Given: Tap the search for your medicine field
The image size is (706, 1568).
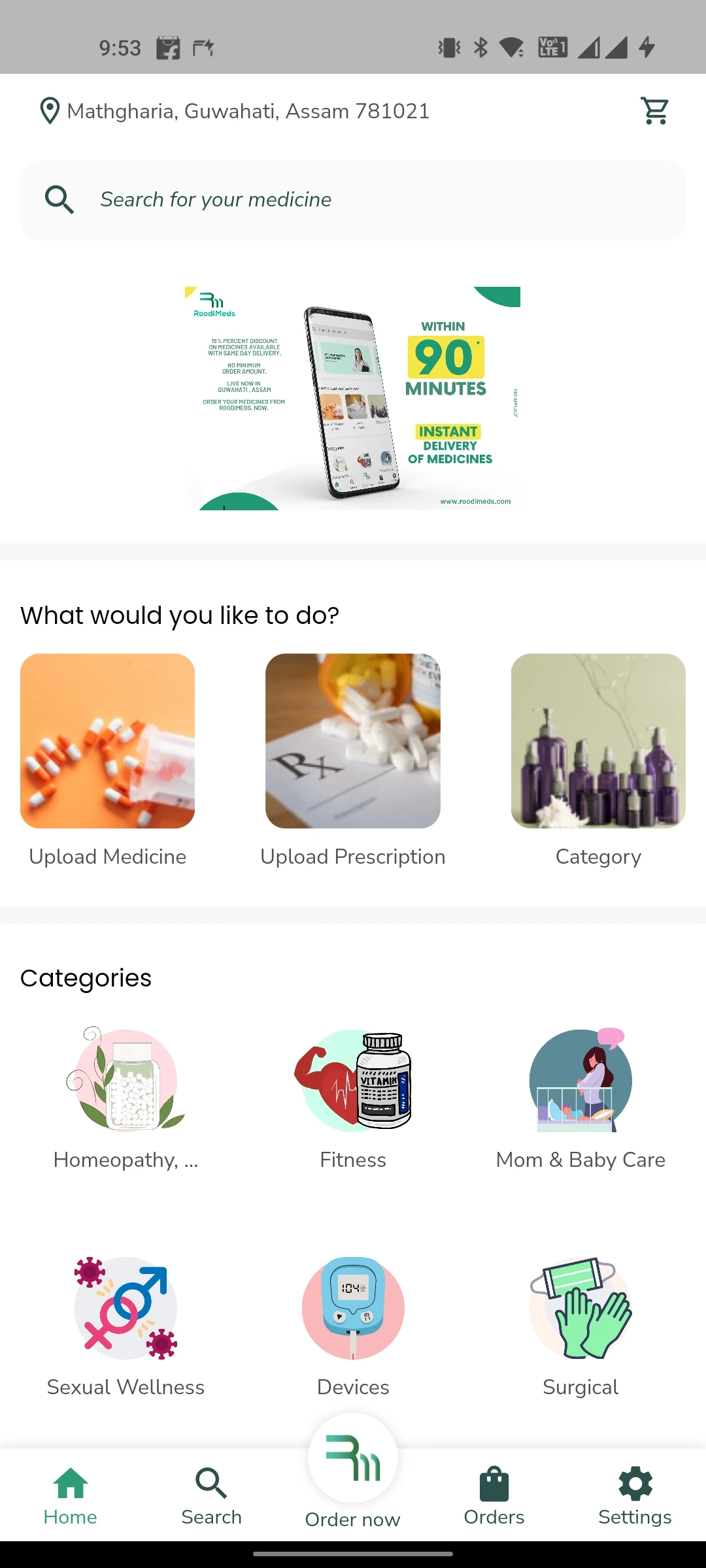Looking at the screenshot, I should 353,200.
